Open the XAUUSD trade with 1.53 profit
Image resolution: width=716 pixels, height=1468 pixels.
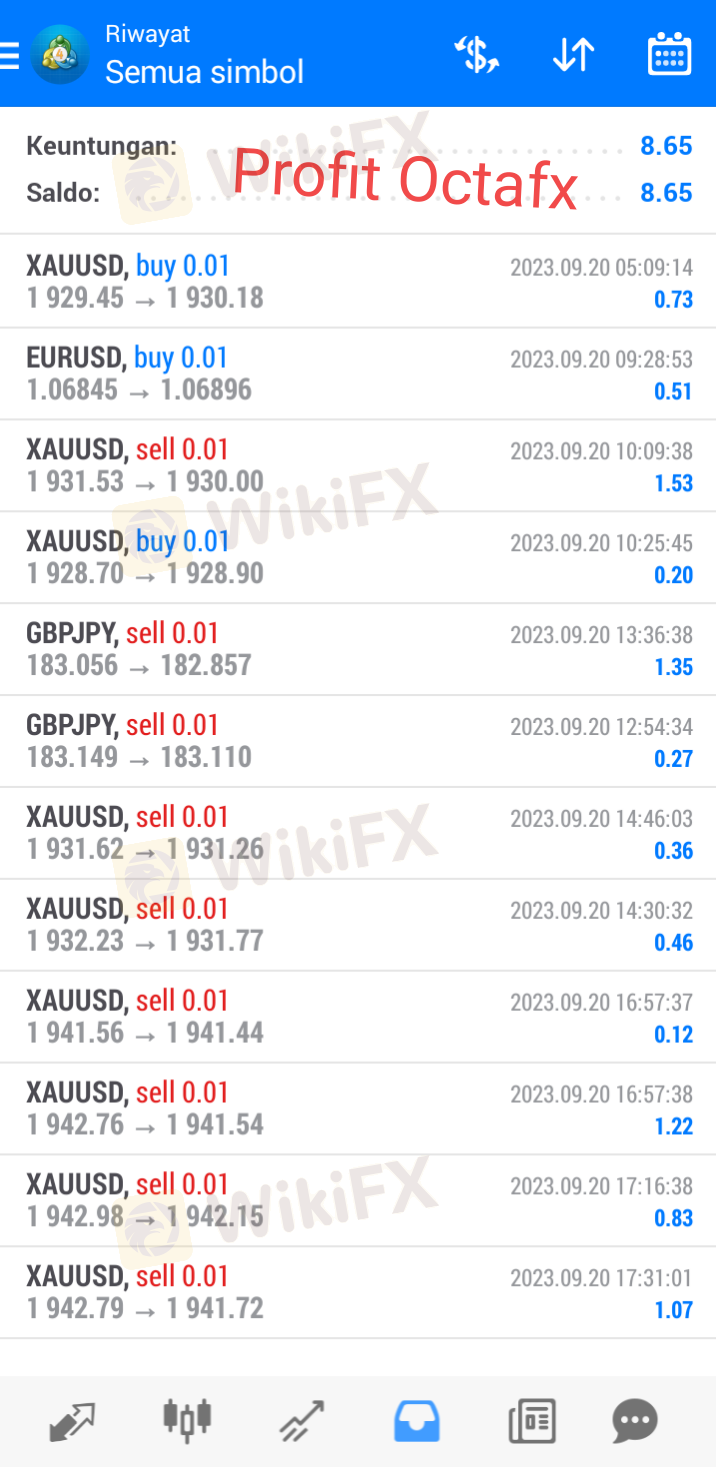coord(358,466)
